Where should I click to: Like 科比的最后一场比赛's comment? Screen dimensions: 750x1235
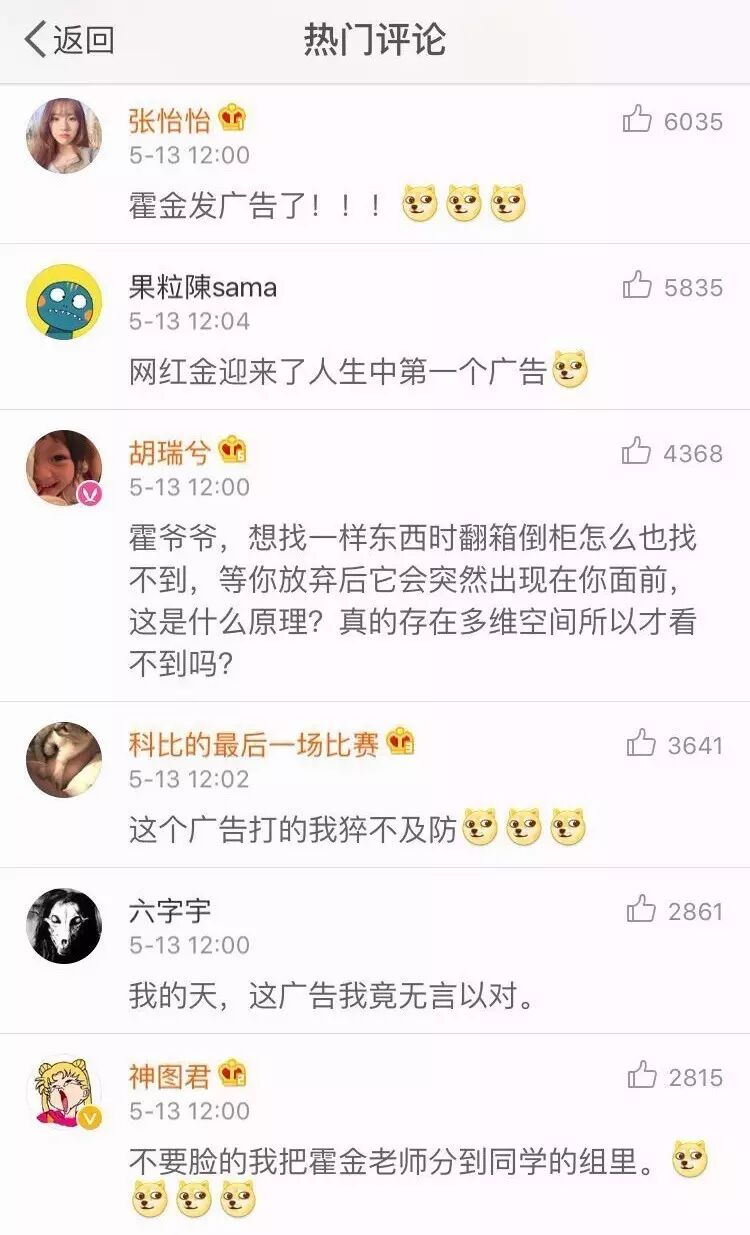click(640, 744)
